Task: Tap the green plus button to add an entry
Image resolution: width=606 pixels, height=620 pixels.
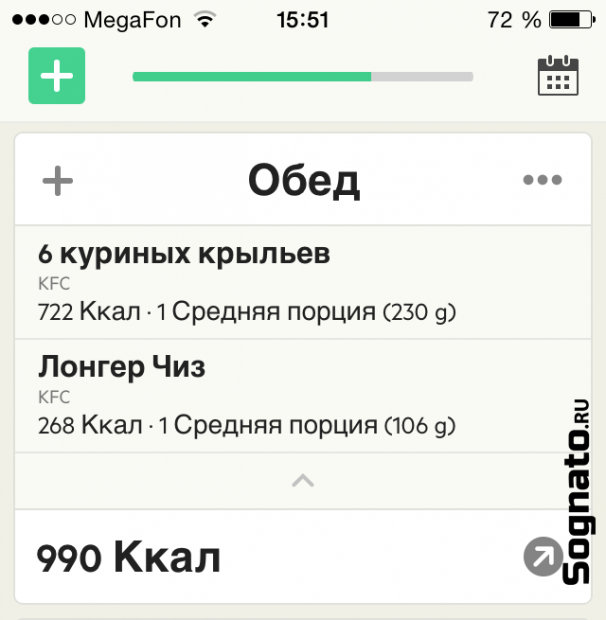Action: (x=57, y=76)
